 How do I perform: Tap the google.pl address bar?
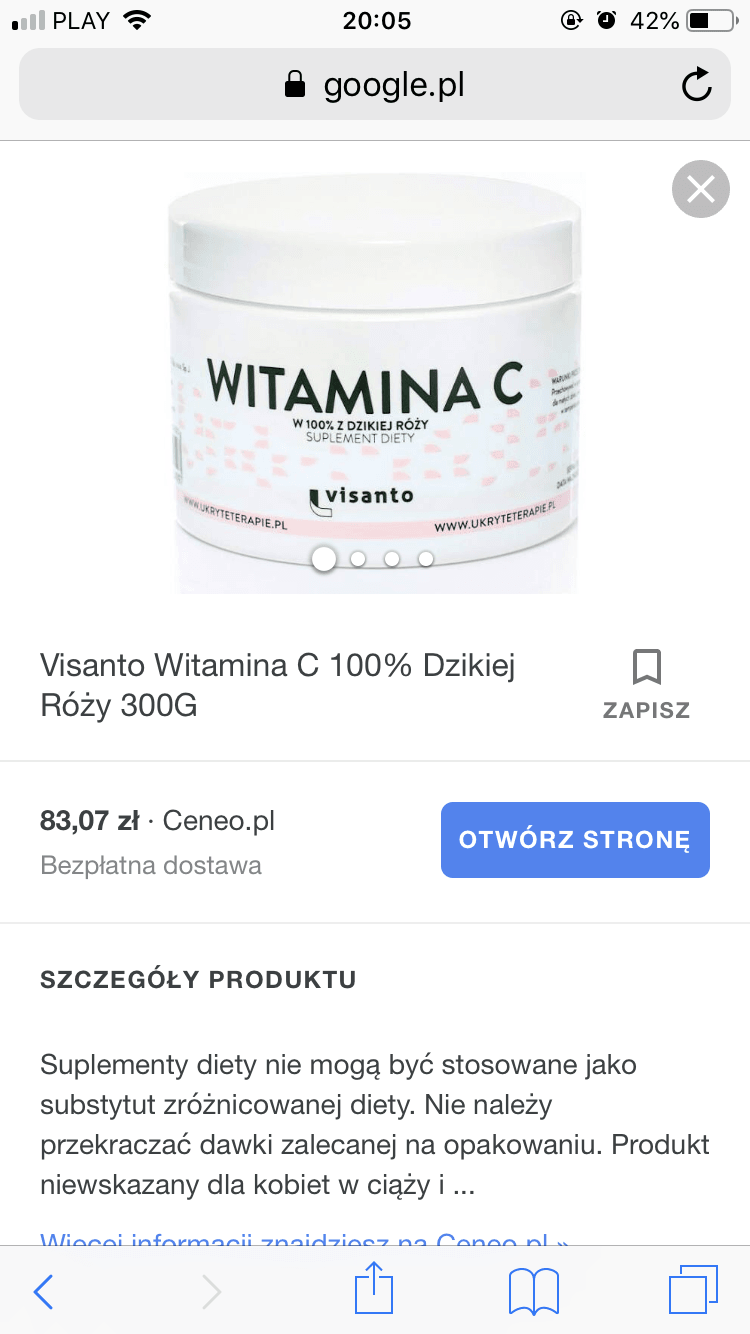374,85
